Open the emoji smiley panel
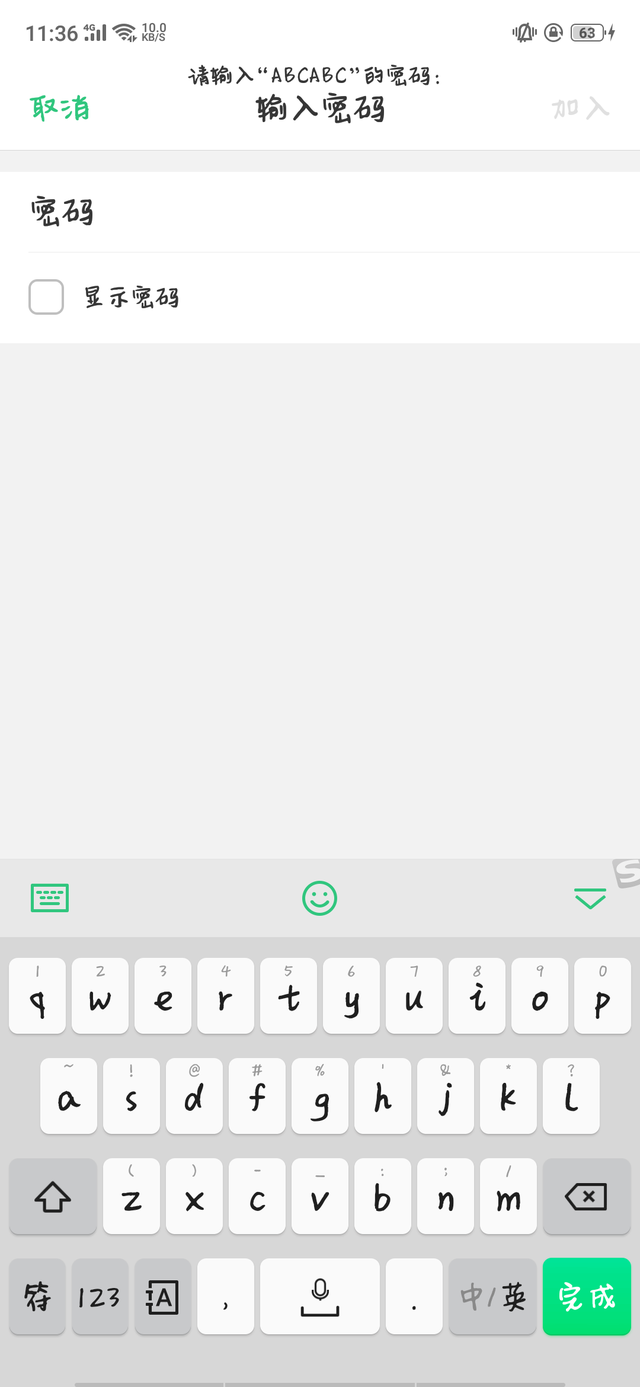 tap(320, 898)
